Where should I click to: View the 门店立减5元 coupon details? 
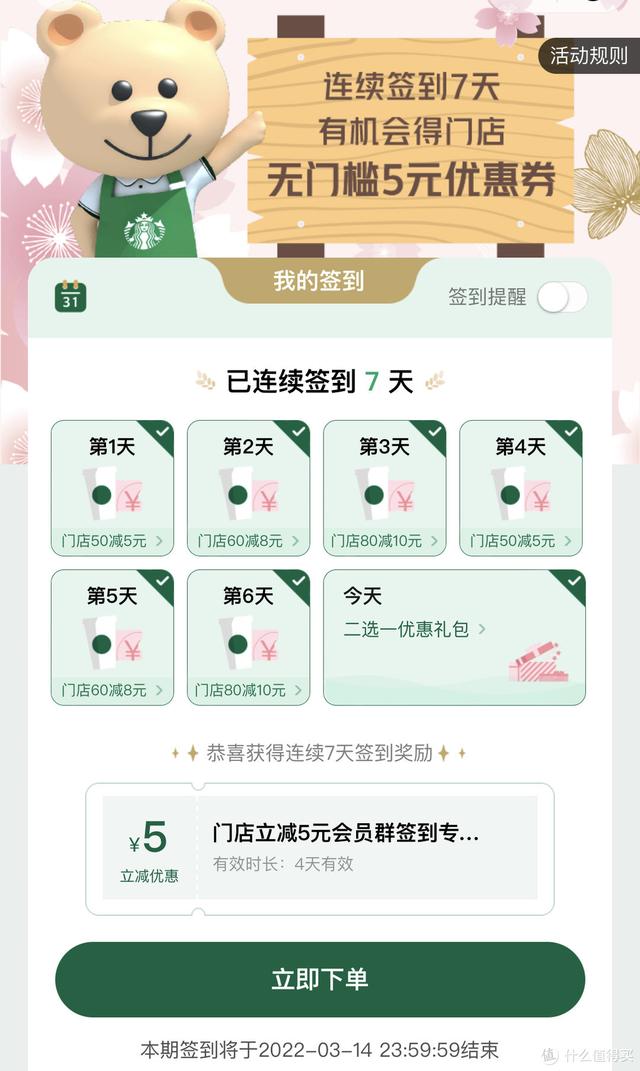coord(320,848)
